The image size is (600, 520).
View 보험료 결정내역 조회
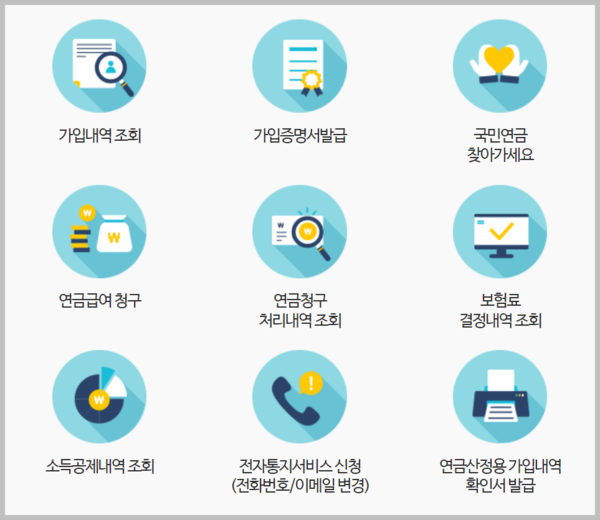(499, 232)
